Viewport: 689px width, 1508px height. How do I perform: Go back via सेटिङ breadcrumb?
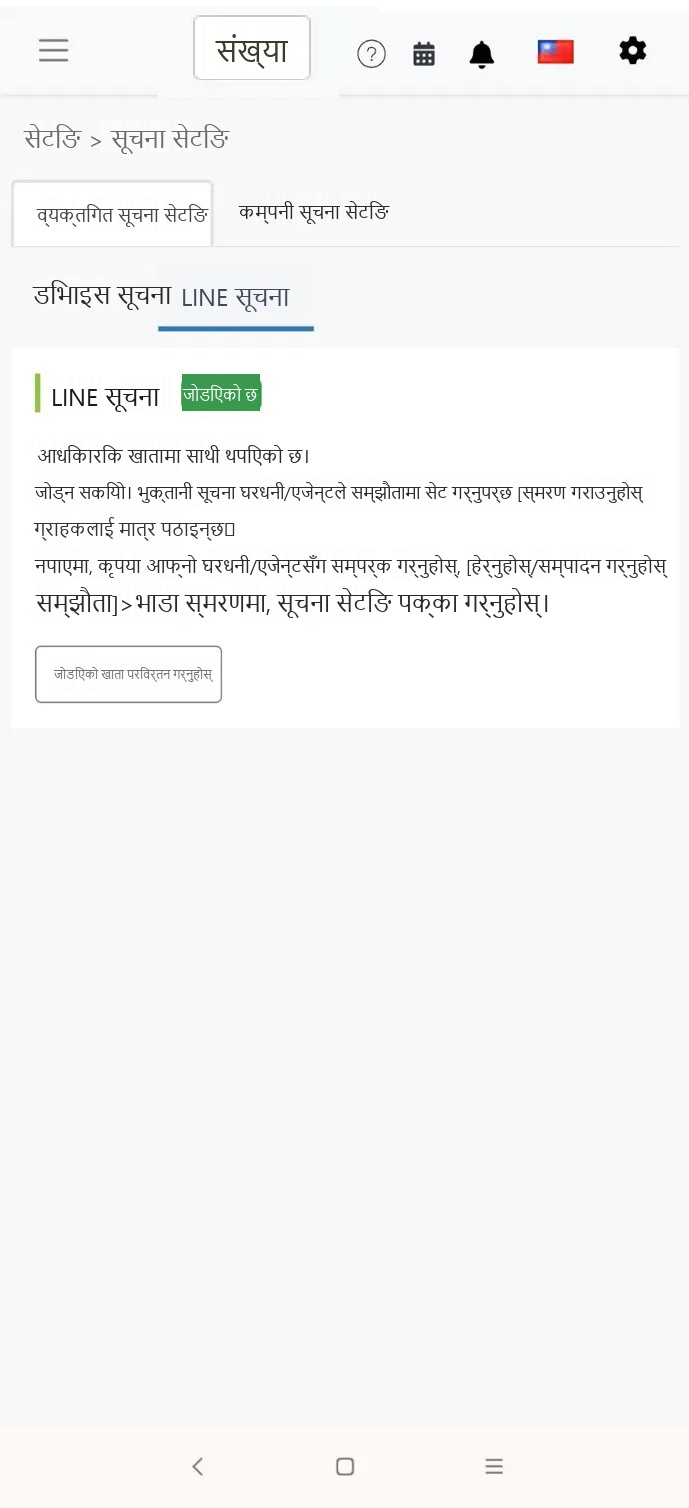[x=53, y=139]
